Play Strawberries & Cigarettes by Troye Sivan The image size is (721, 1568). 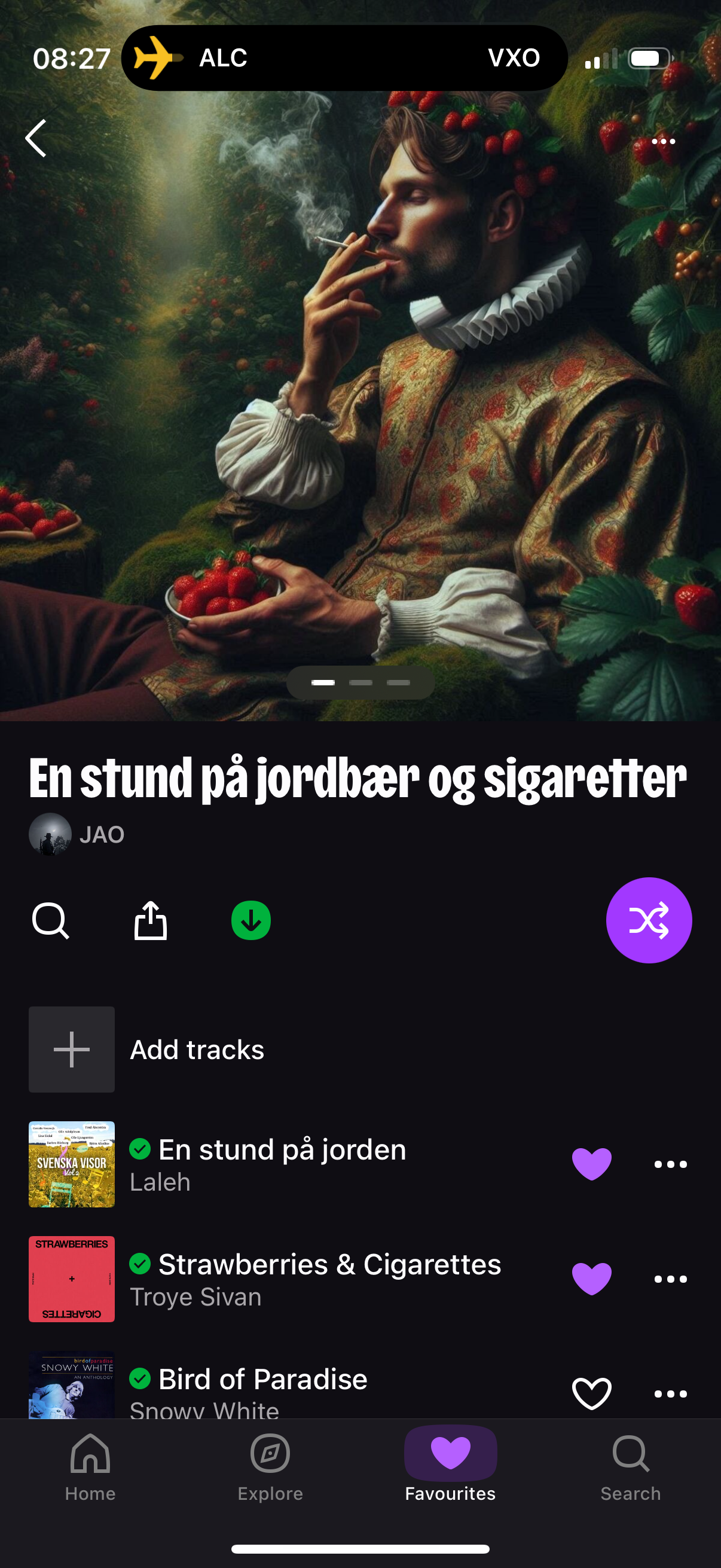click(x=329, y=1279)
